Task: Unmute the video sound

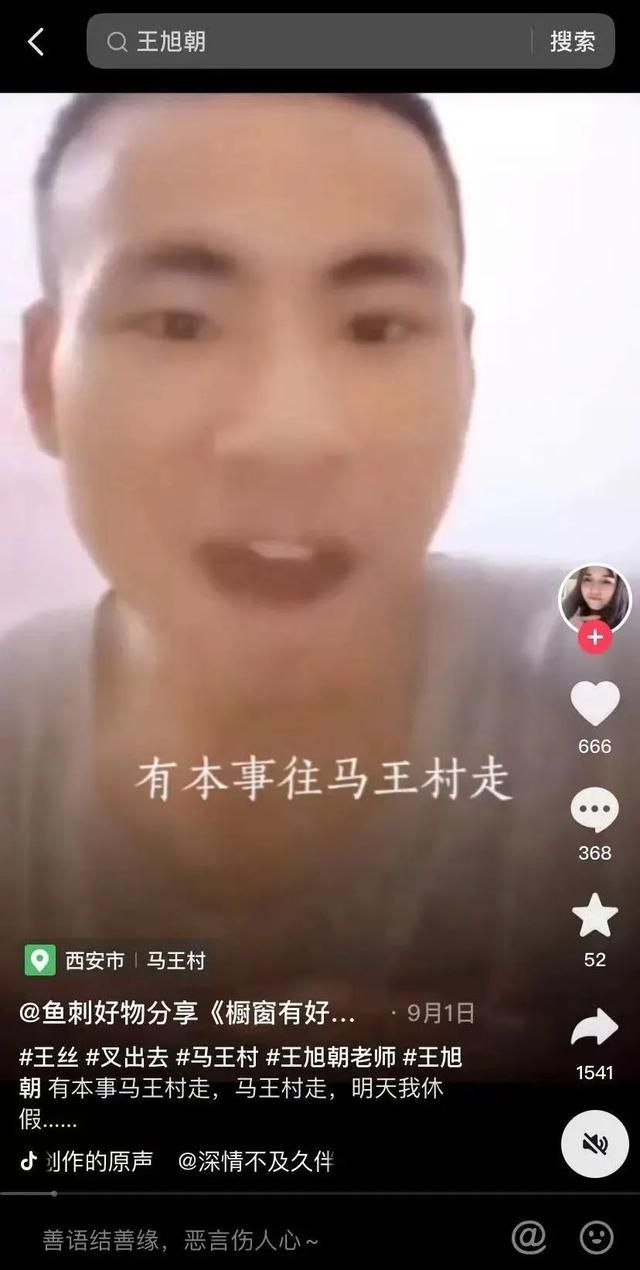Action: click(595, 1143)
